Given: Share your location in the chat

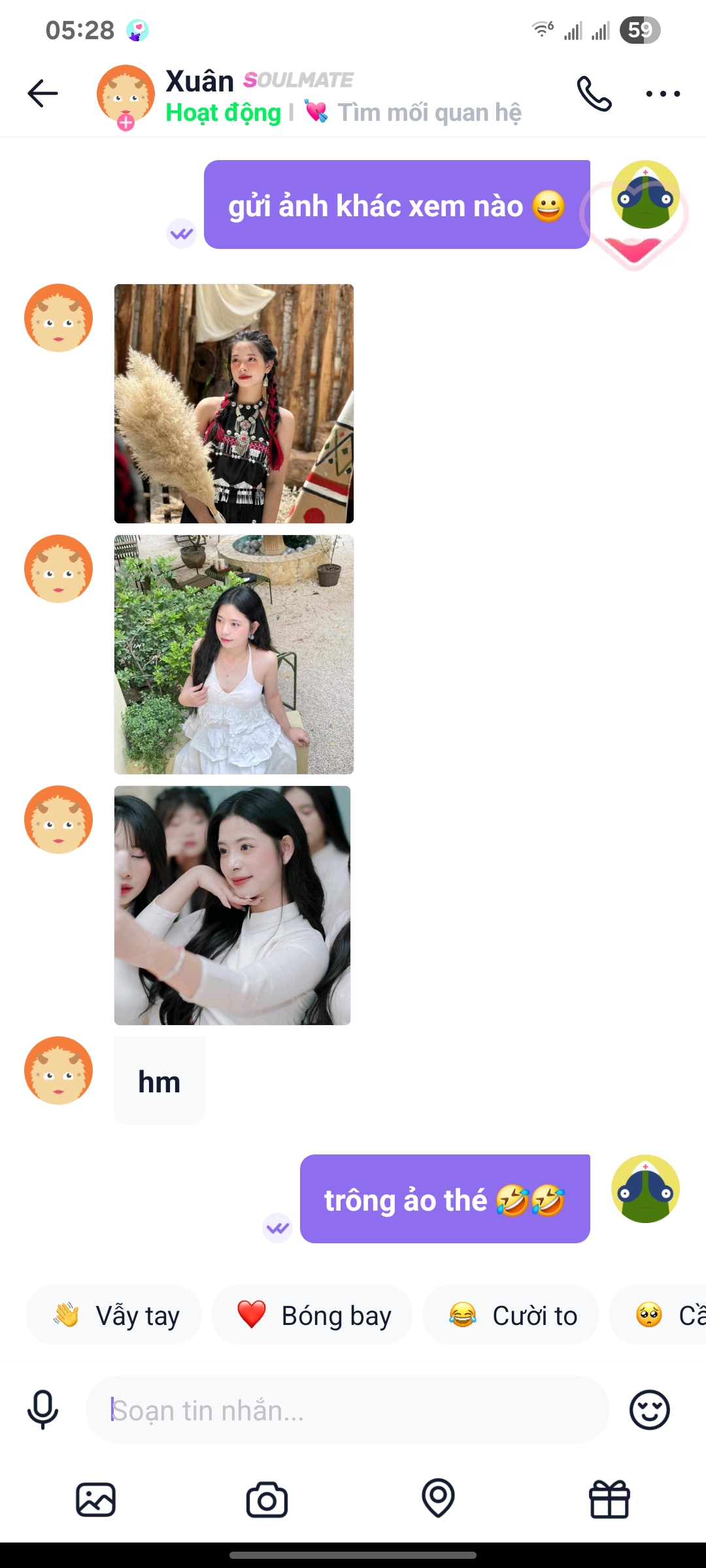Looking at the screenshot, I should click(x=438, y=1498).
